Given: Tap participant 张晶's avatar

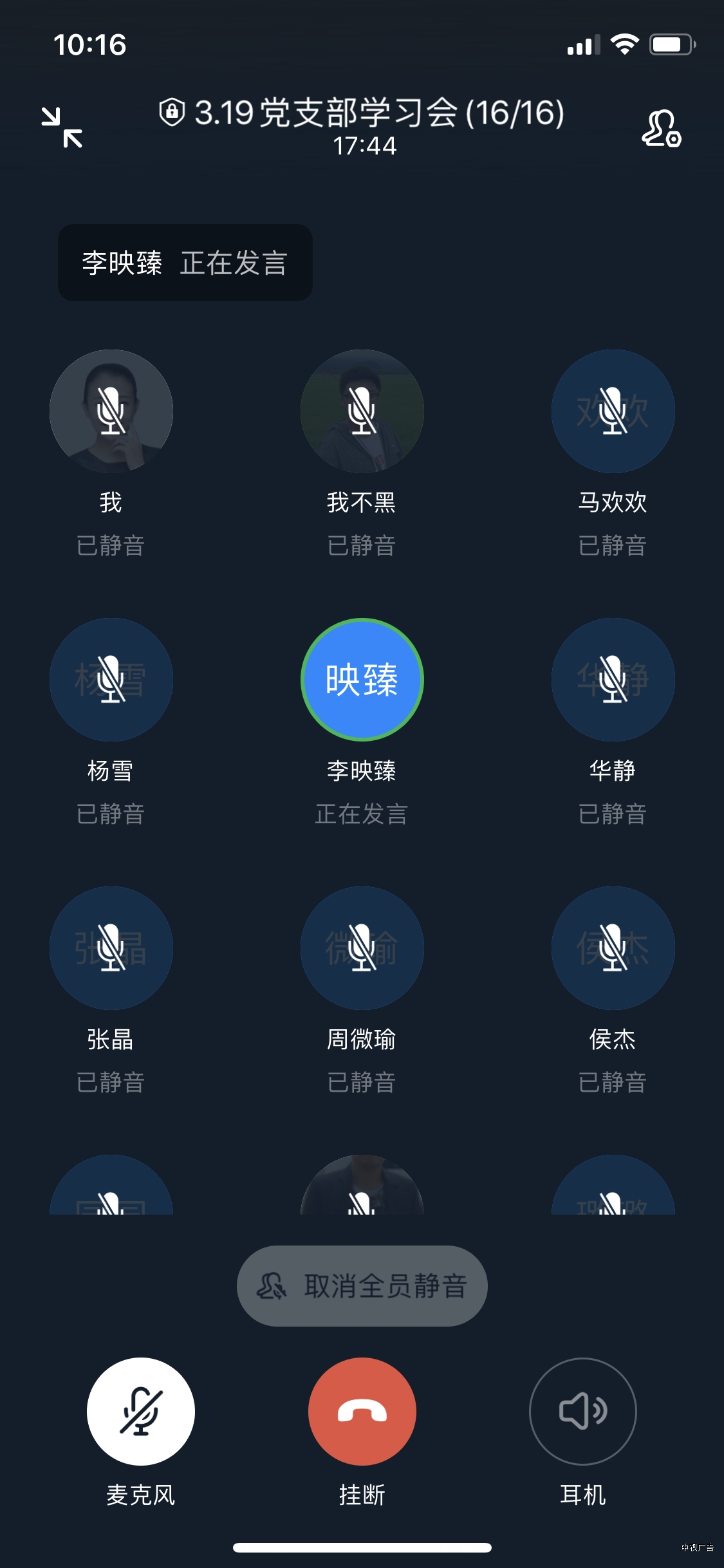Looking at the screenshot, I should pos(111,948).
